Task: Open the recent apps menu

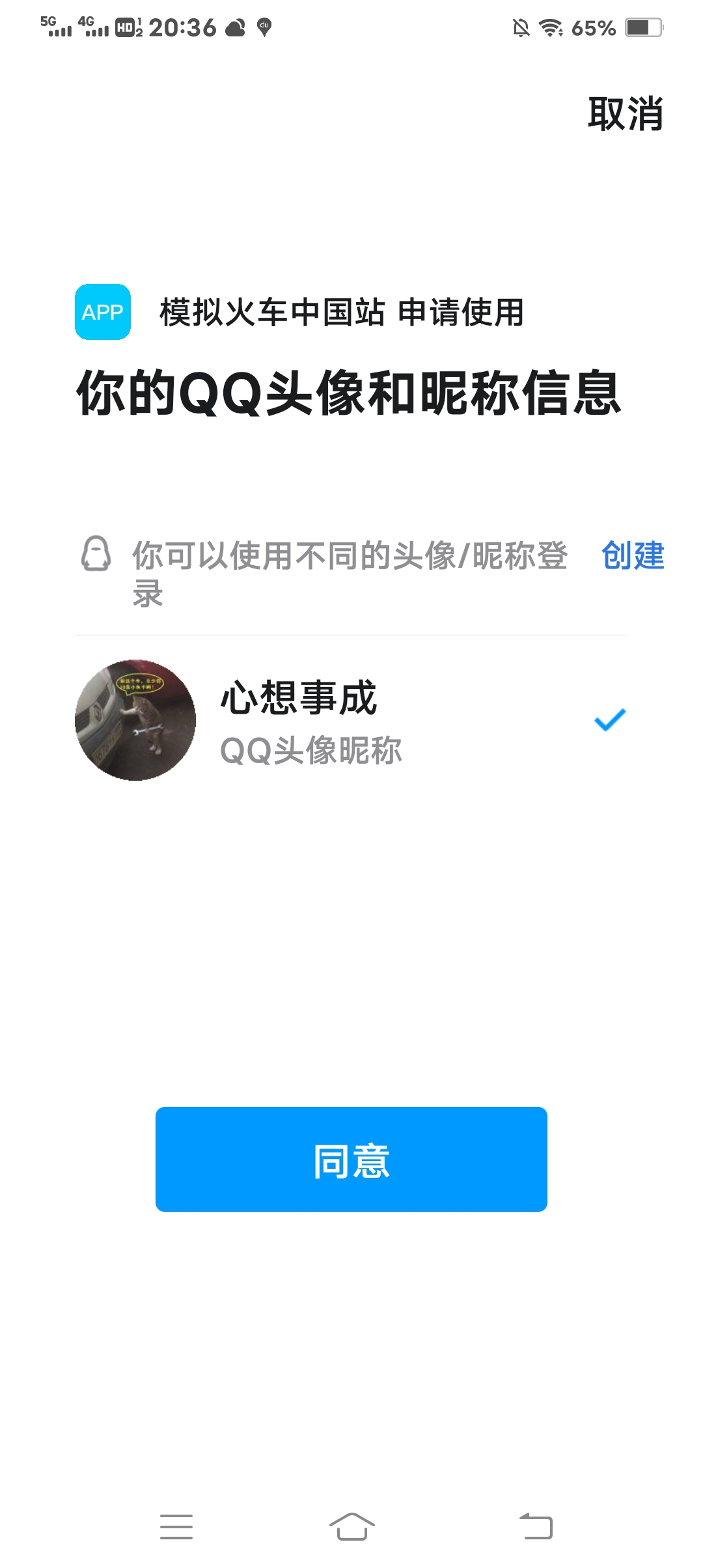Action: 176,1526
